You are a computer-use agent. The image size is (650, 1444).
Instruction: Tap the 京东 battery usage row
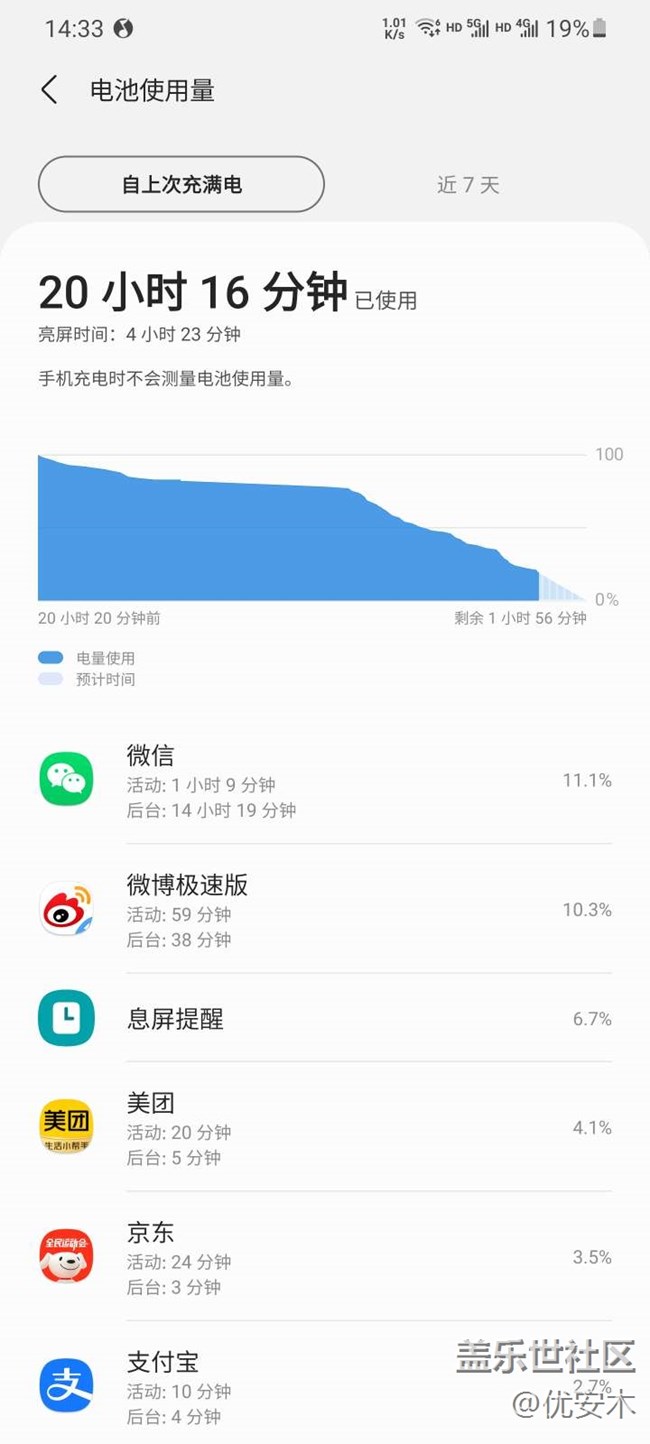[325, 1257]
